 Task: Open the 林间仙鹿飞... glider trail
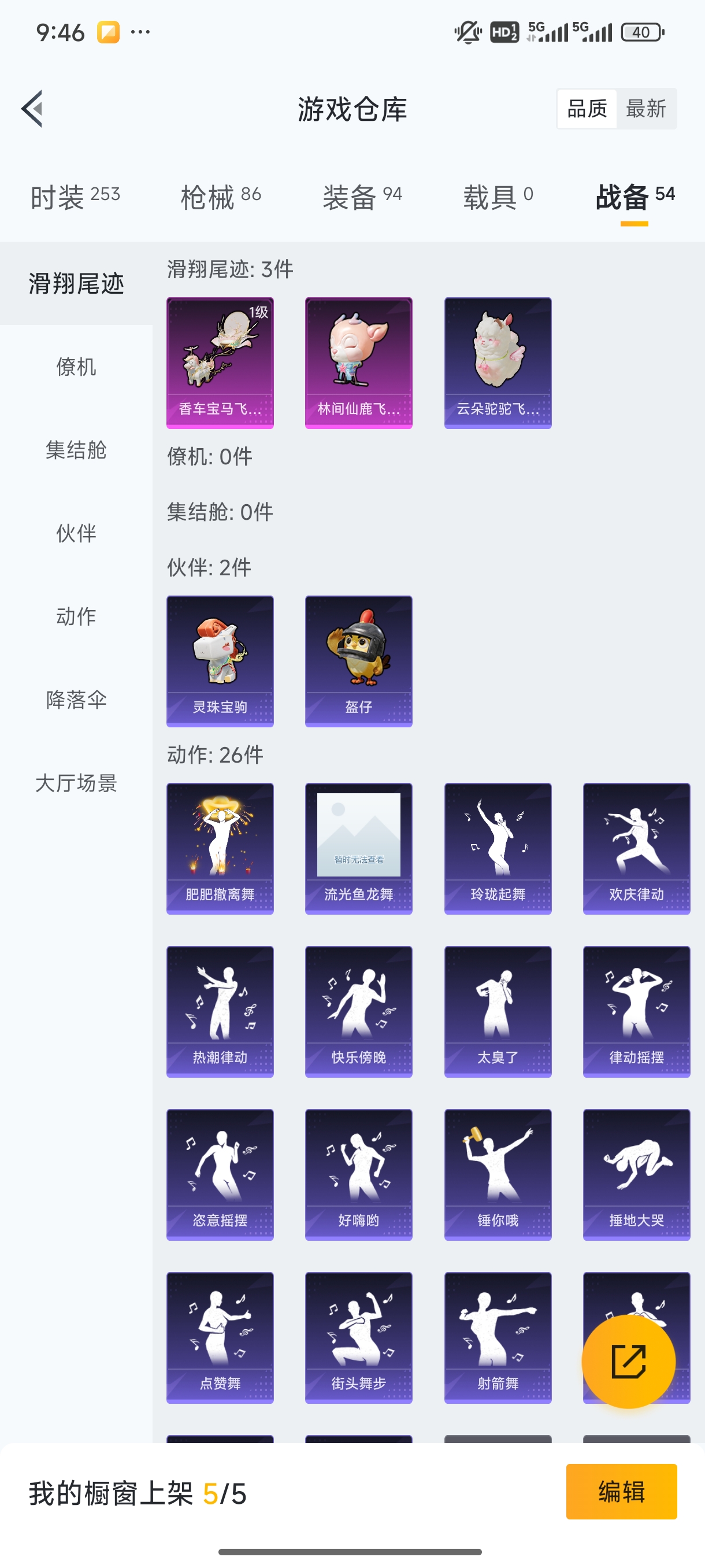click(358, 361)
